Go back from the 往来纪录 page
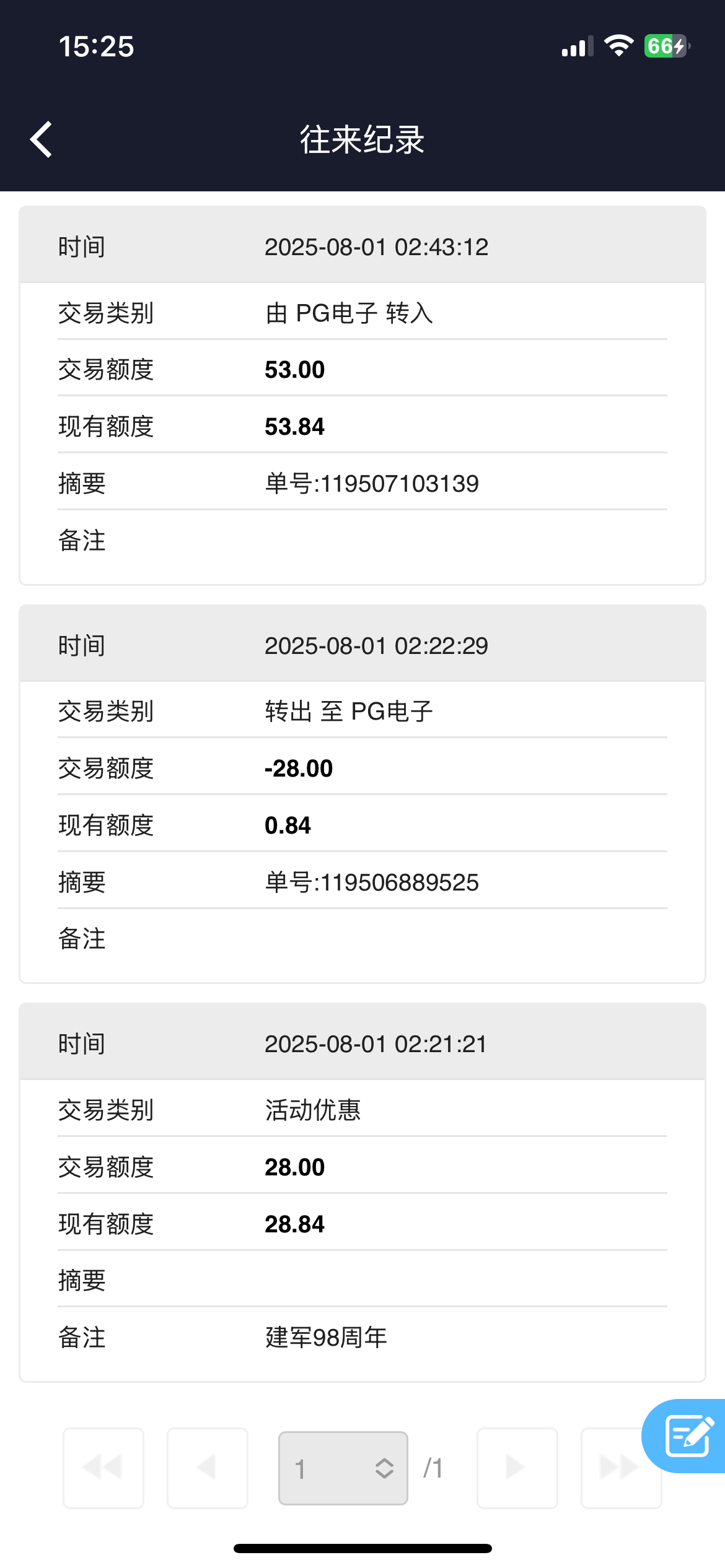The width and height of the screenshot is (725, 1568). pos(42,139)
